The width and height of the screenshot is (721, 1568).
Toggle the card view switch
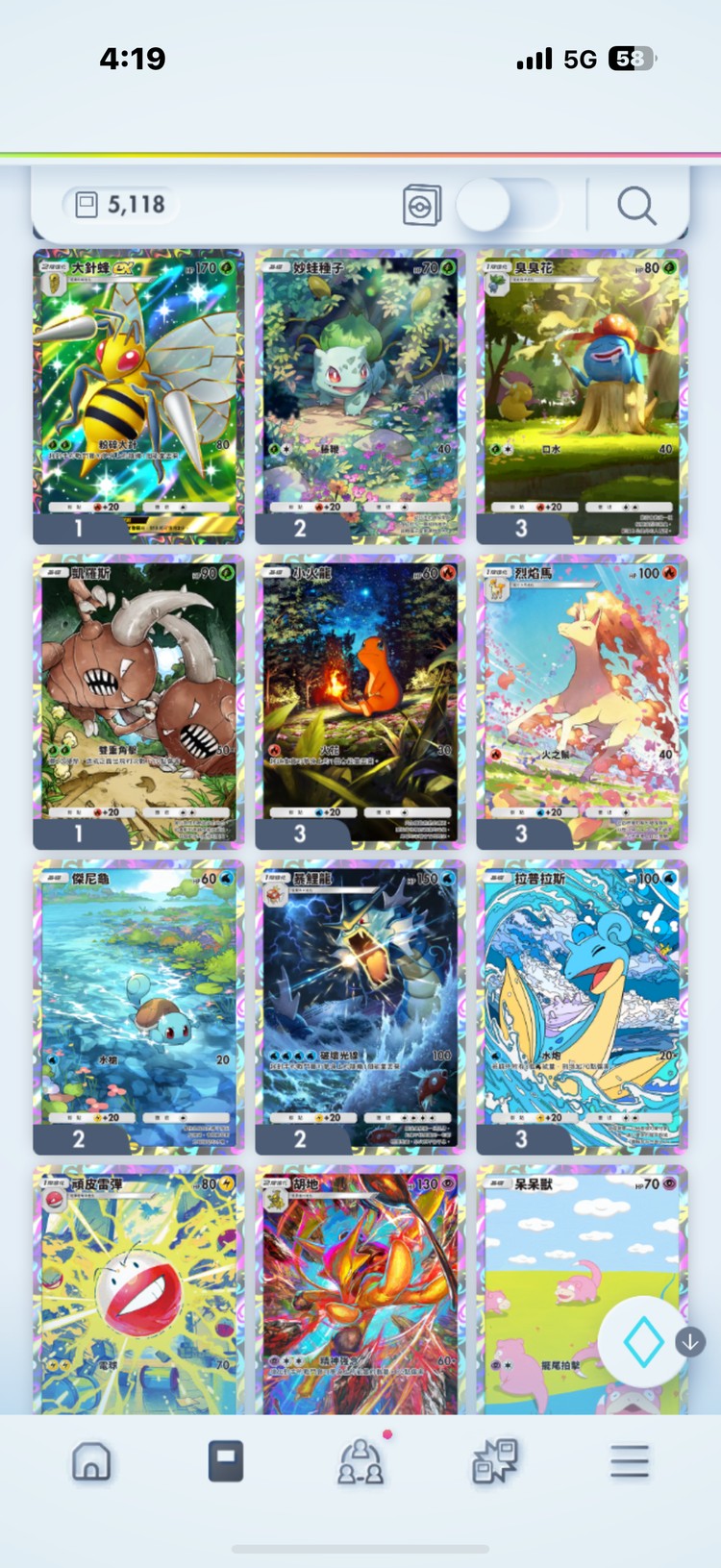(x=507, y=205)
